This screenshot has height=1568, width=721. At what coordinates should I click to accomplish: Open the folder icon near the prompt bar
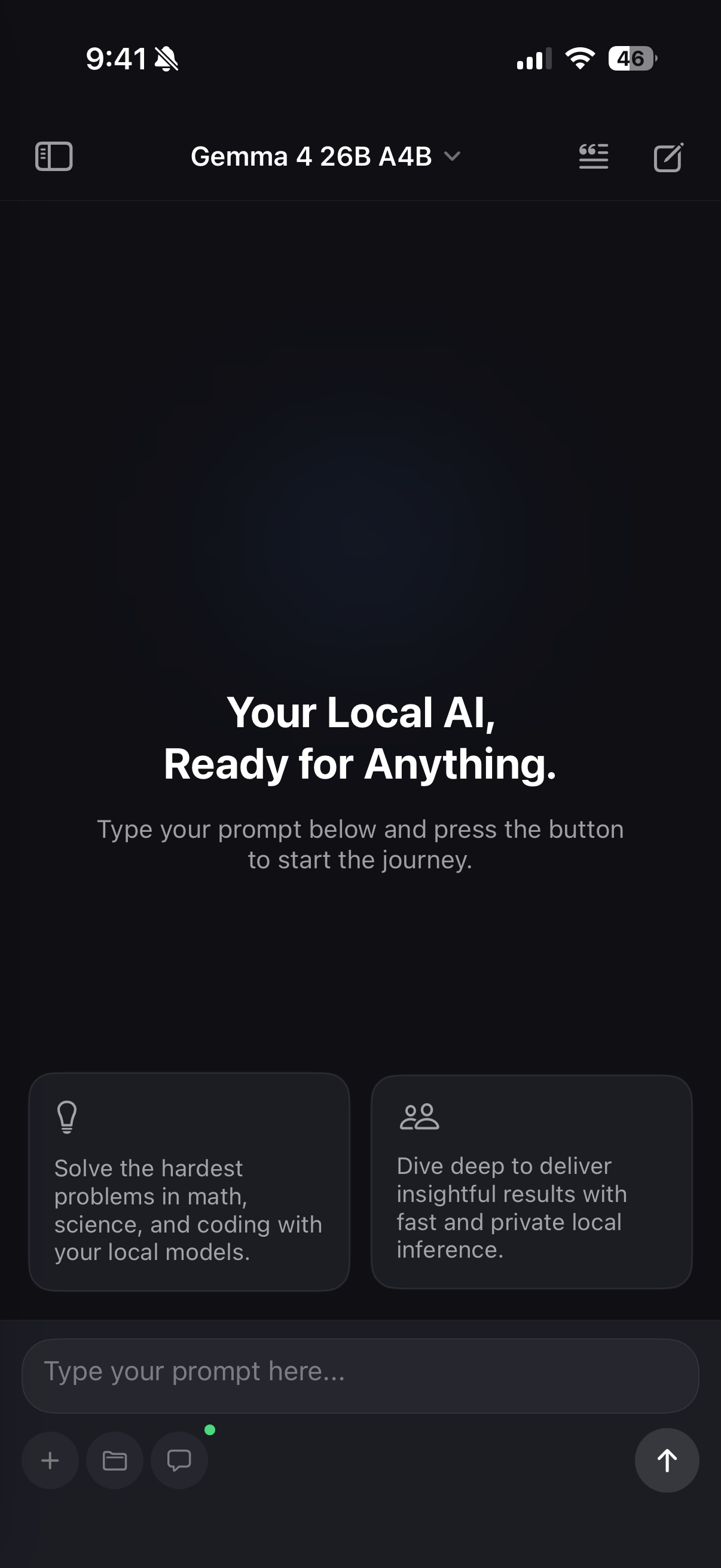tap(114, 1460)
